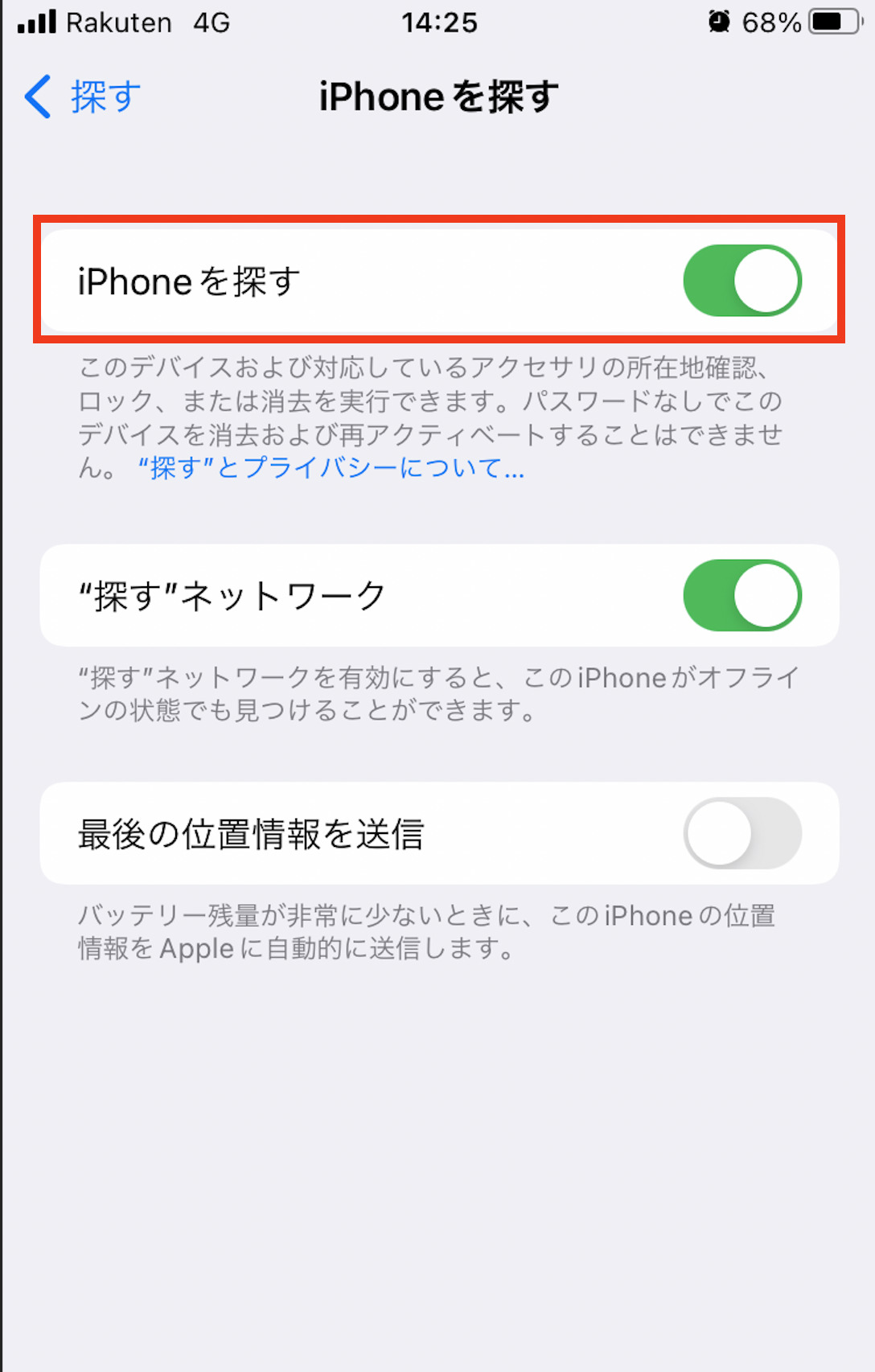Viewport: 875px width, 1372px height.
Task: Enable 最後の位置情報を送信
Action: [741, 834]
